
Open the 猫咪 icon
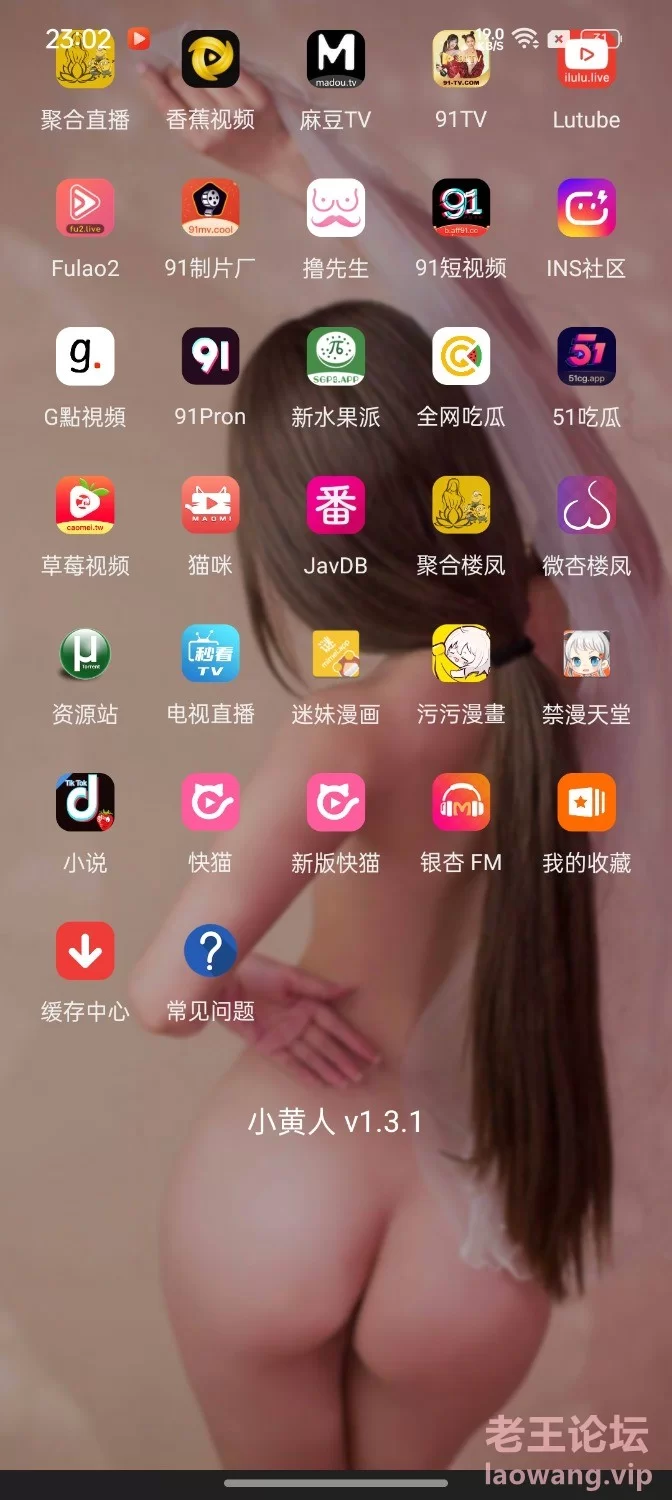[210, 505]
